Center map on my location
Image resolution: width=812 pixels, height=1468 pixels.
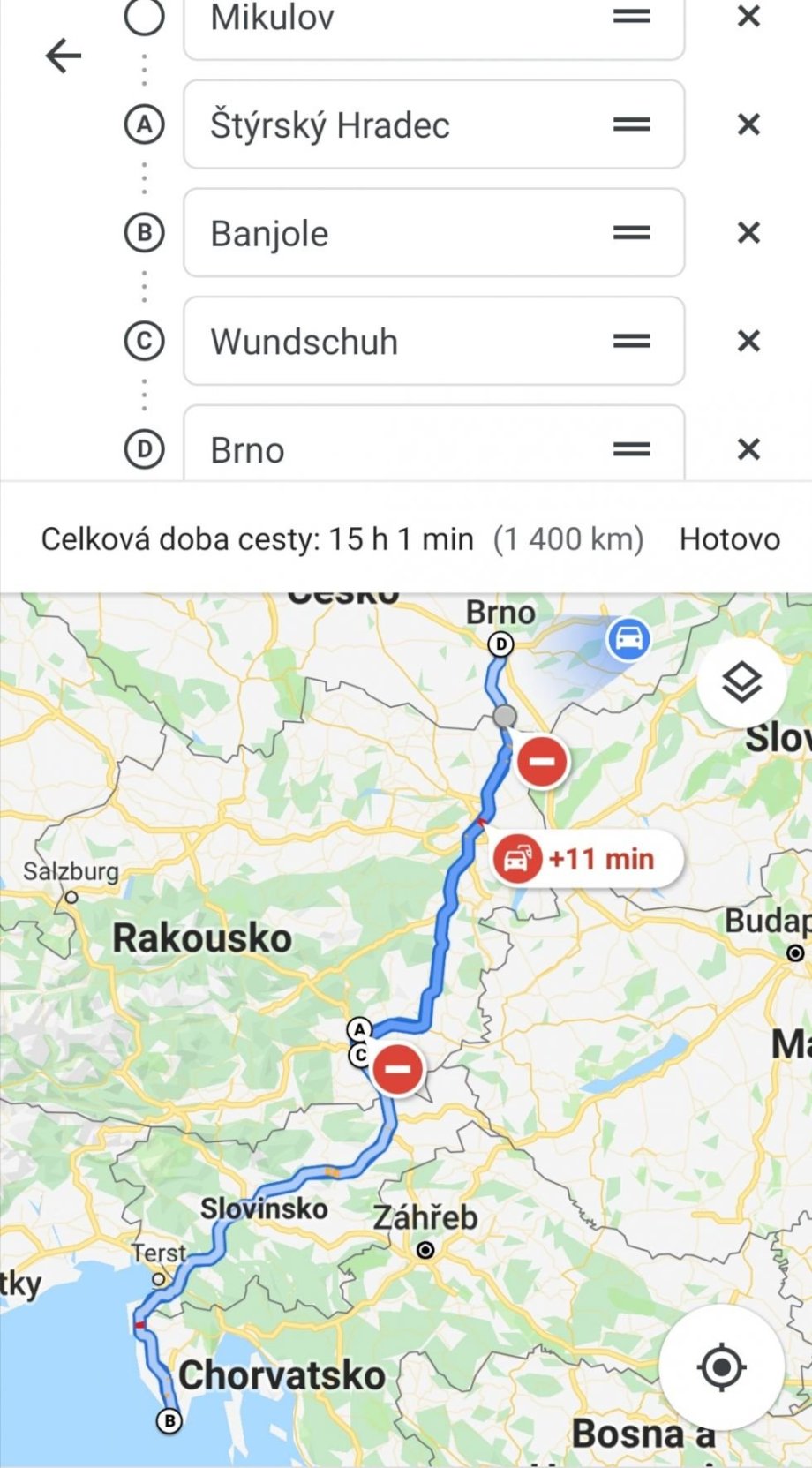pyautogui.click(x=721, y=1366)
